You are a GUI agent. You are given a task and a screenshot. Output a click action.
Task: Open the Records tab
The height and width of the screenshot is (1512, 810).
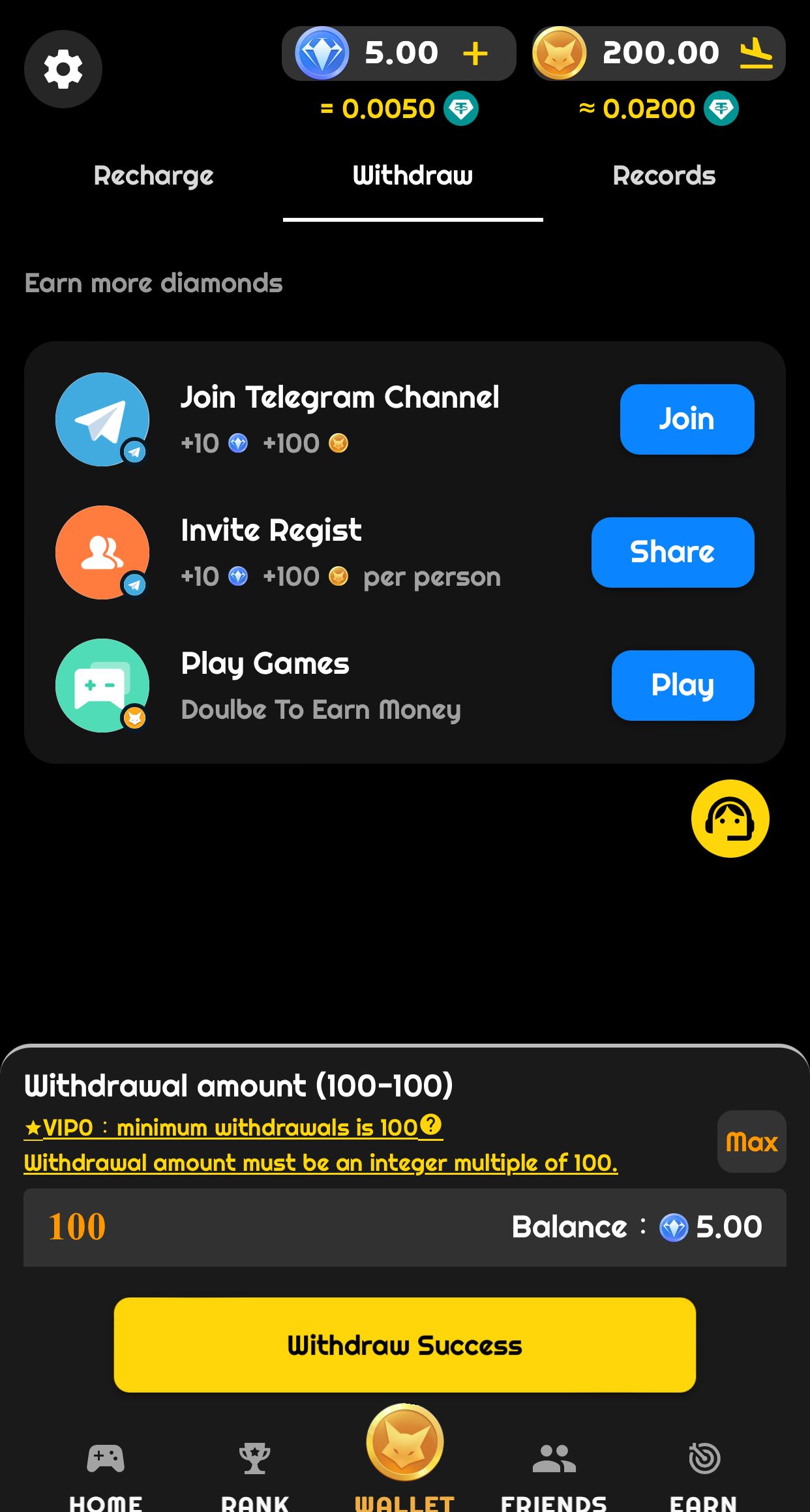pyautogui.click(x=663, y=175)
